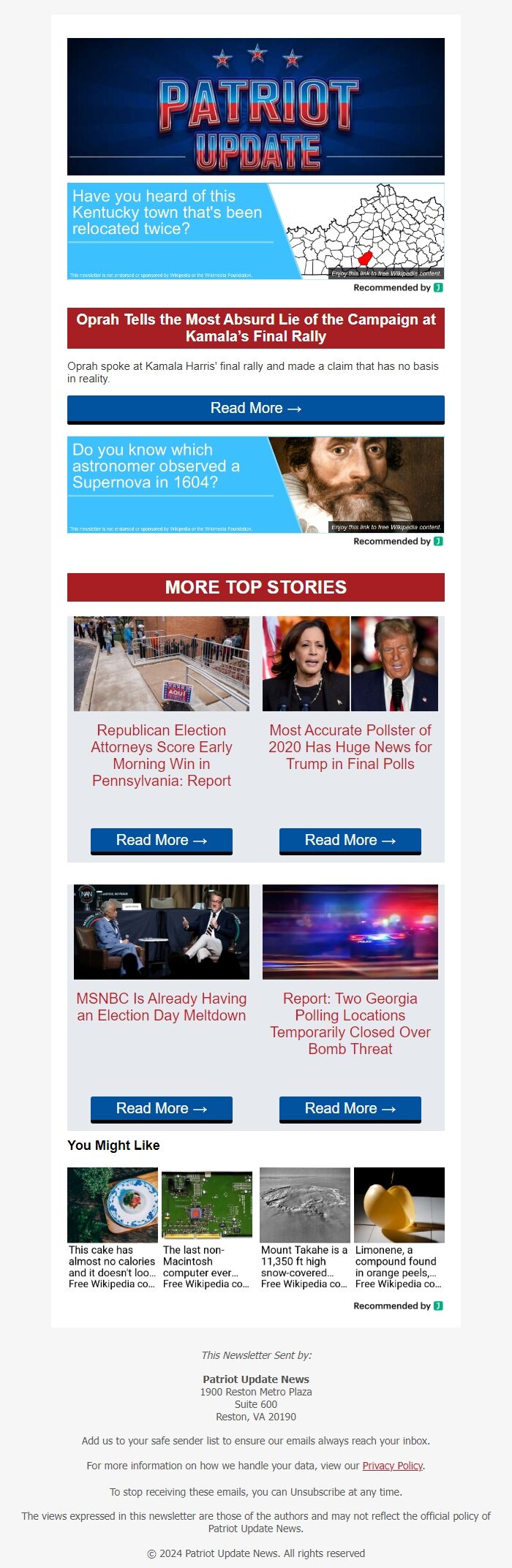Open the low-calorie cake recommendation
Image resolution: width=512 pixels, height=1568 pixels.
[x=113, y=1229]
